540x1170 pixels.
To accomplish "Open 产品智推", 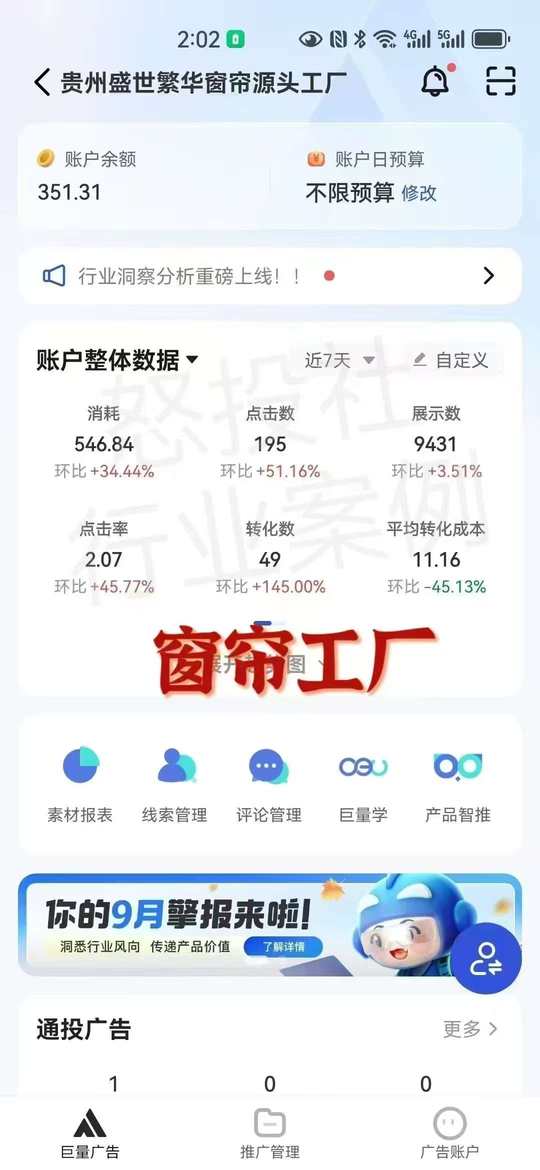I will click(458, 783).
